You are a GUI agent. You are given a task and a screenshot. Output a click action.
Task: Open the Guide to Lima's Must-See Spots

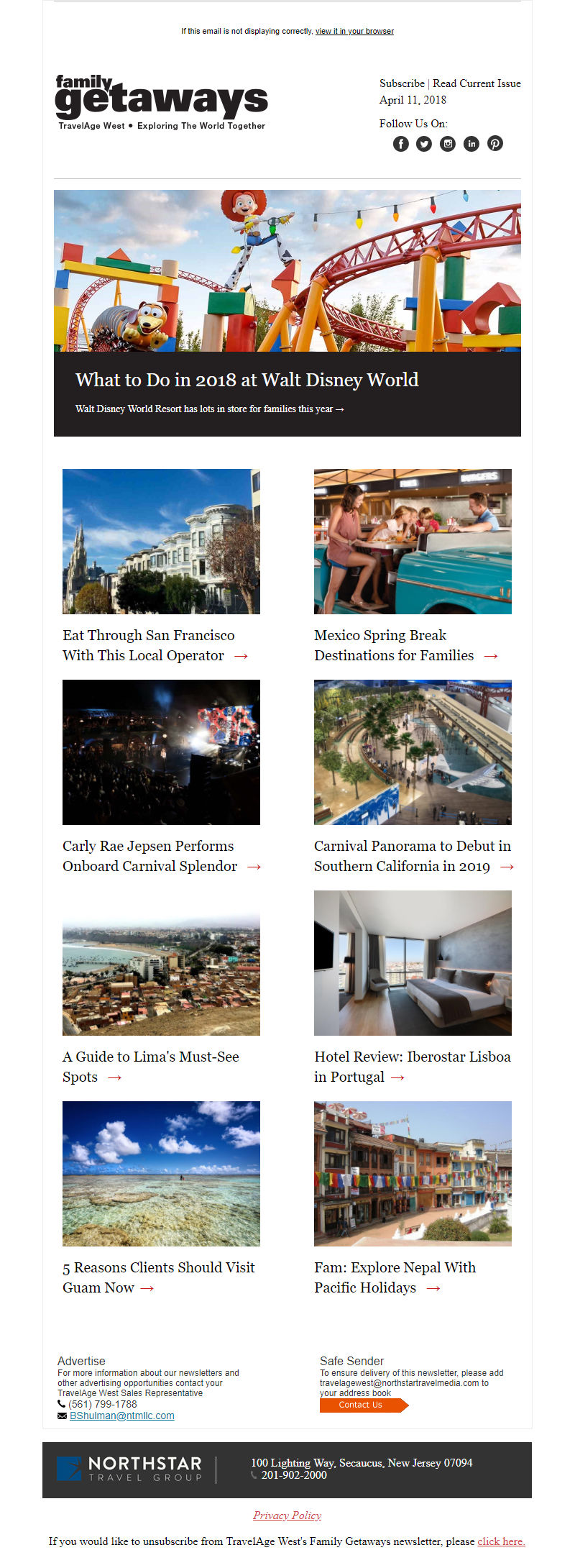pos(150,1066)
